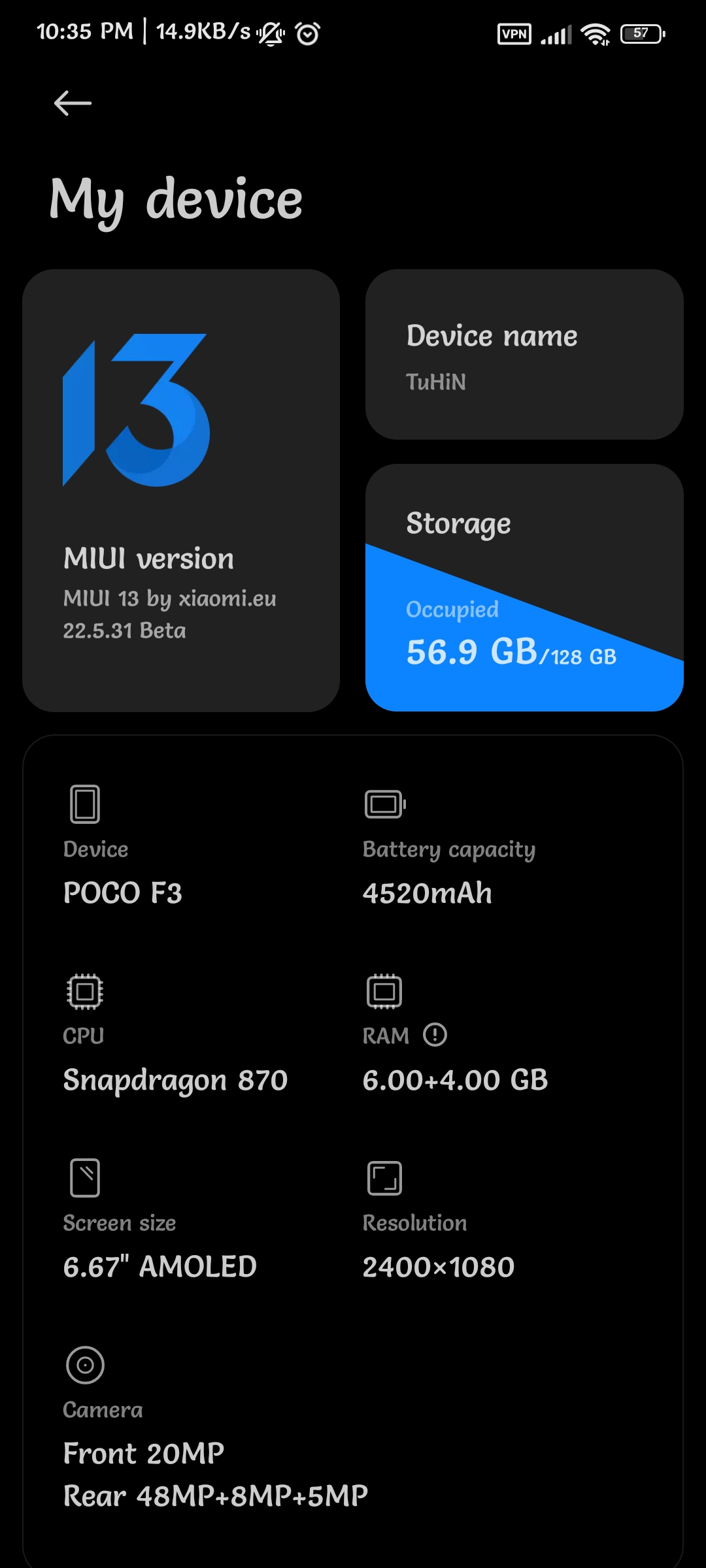
Task: Open the Storage card
Action: (x=524, y=587)
